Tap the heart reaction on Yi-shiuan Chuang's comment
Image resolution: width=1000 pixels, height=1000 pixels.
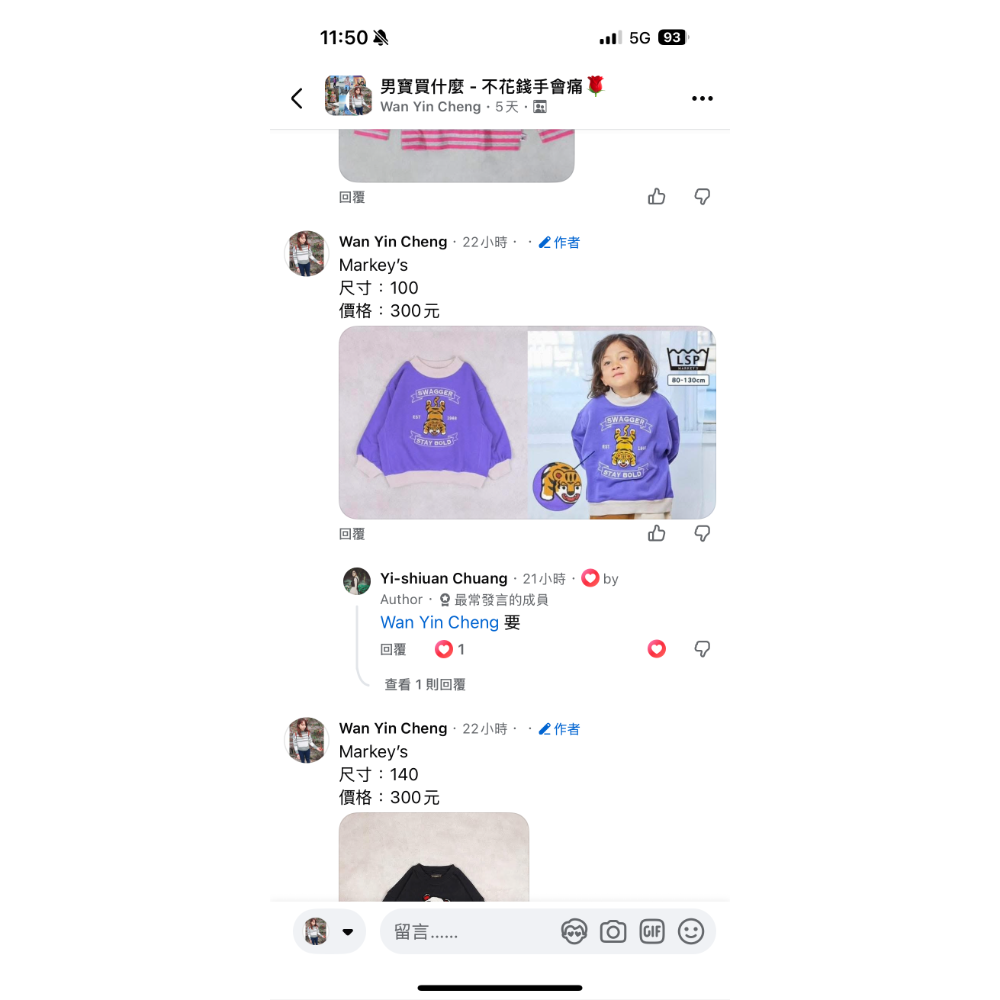657,649
